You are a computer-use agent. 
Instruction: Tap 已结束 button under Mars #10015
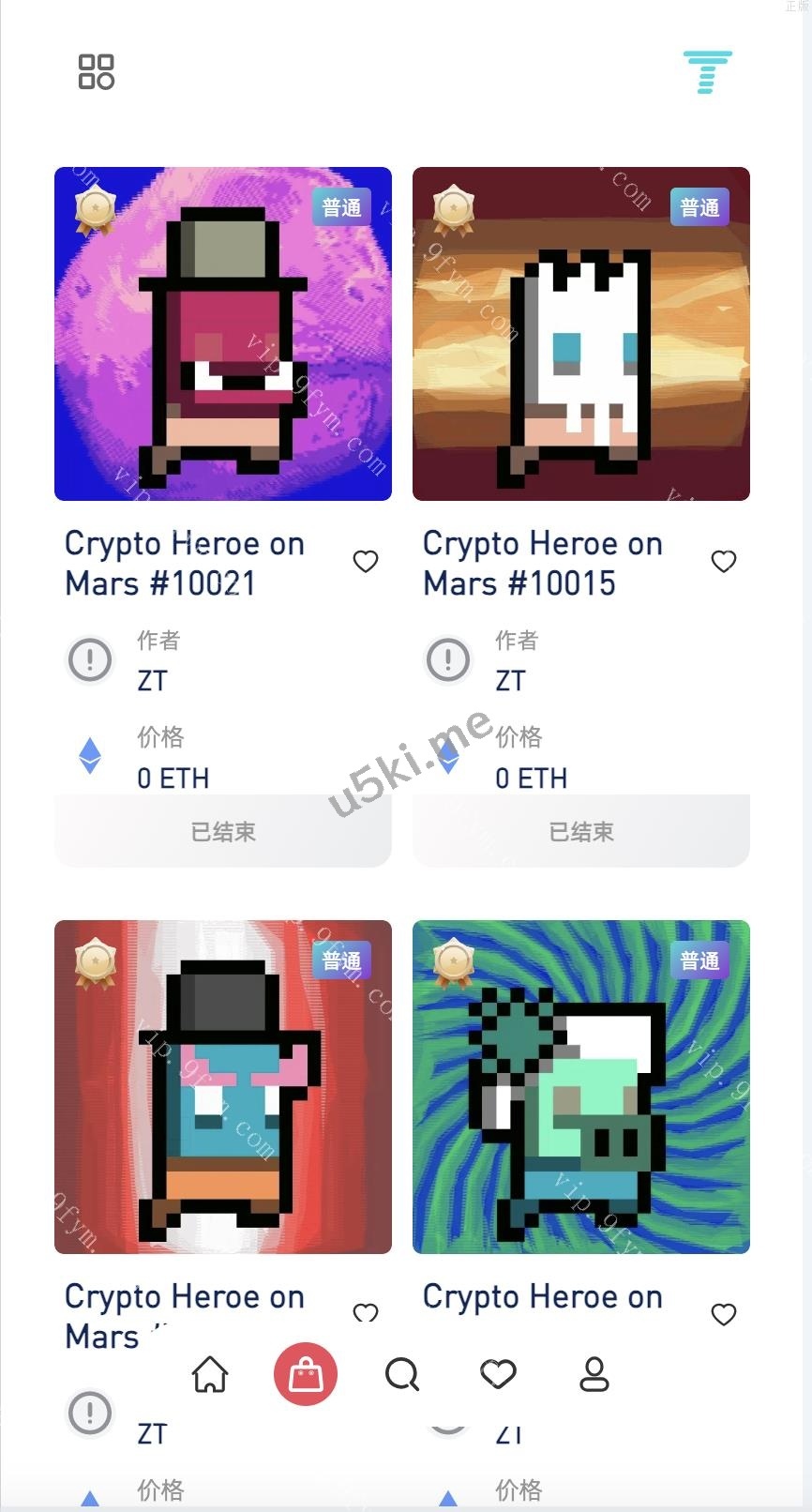581,831
